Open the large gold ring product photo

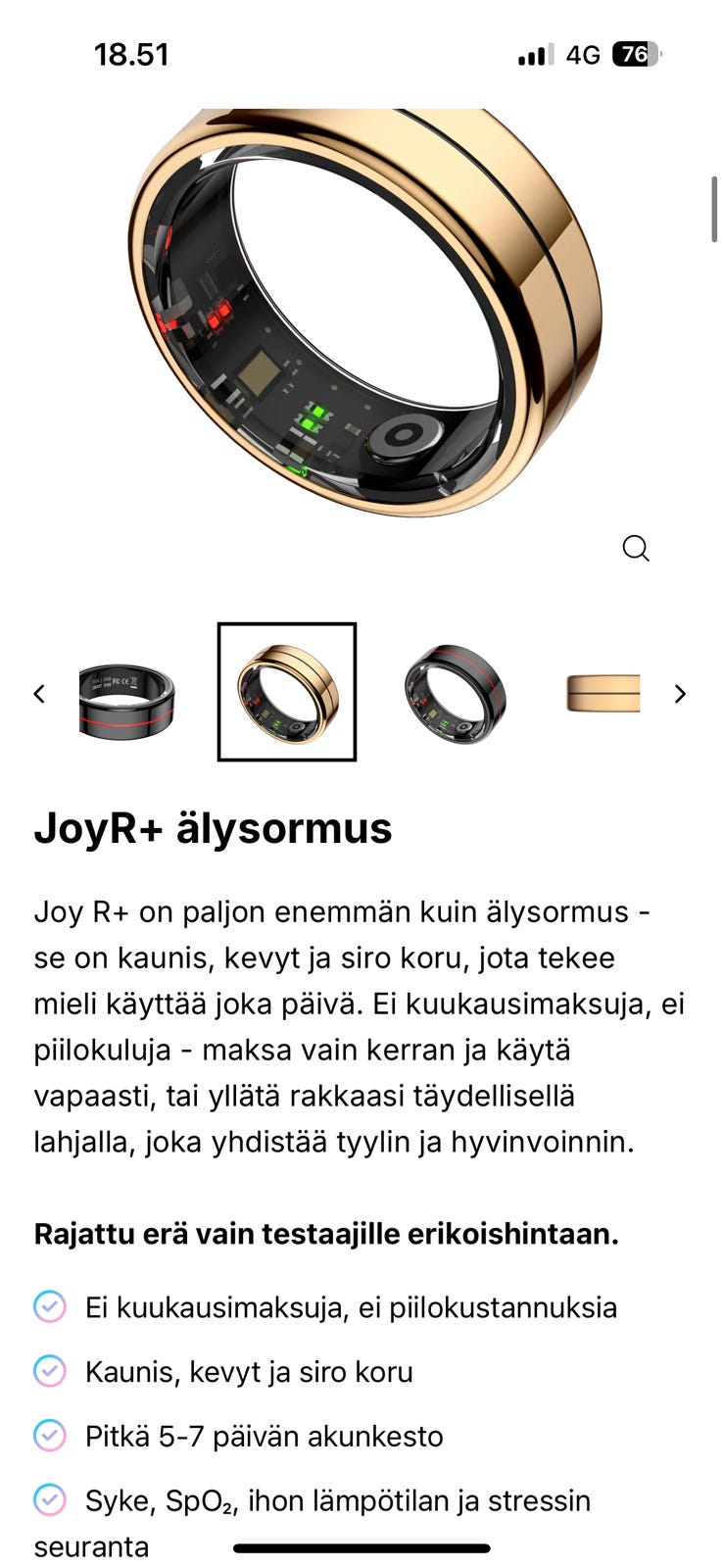[361, 314]
